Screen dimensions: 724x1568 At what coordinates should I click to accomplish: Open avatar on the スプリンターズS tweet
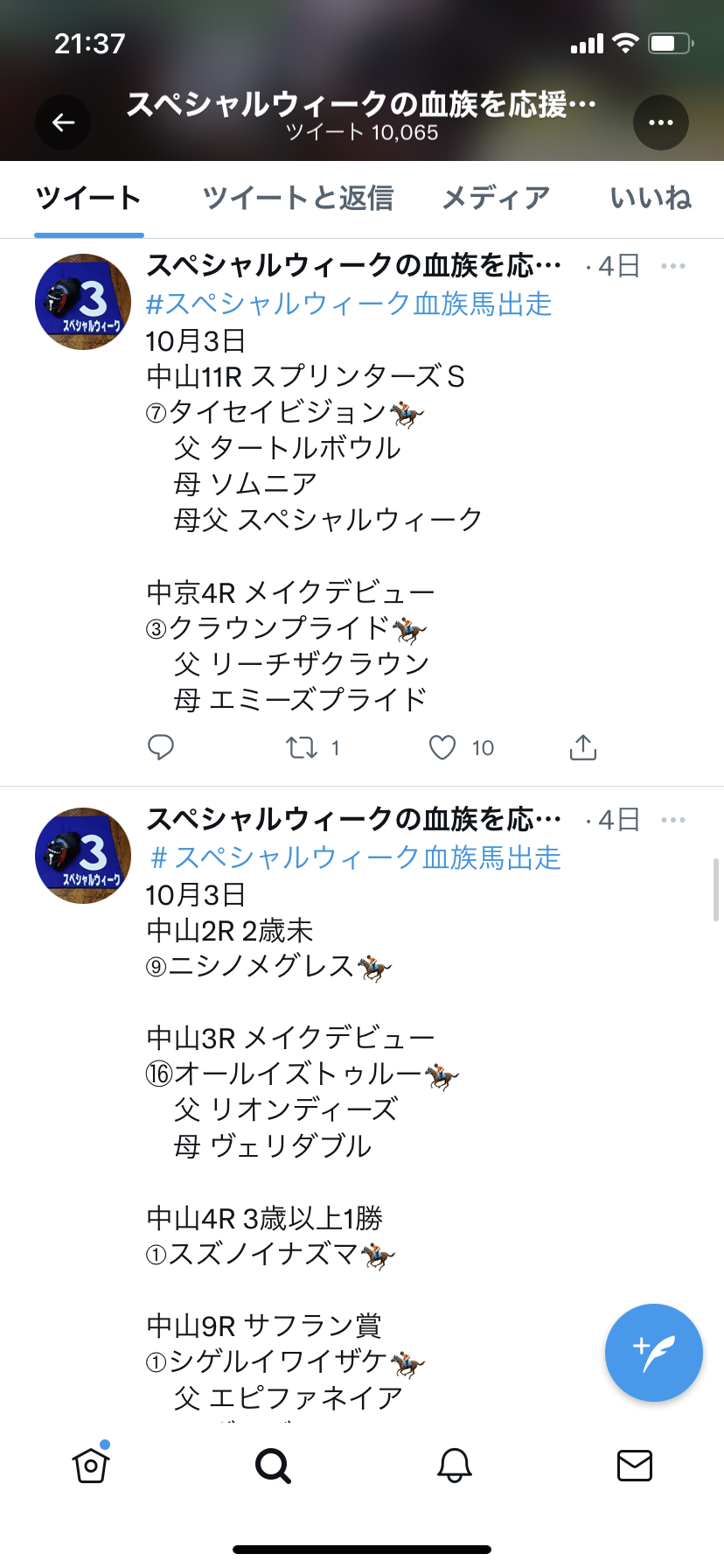coord(83,302)
